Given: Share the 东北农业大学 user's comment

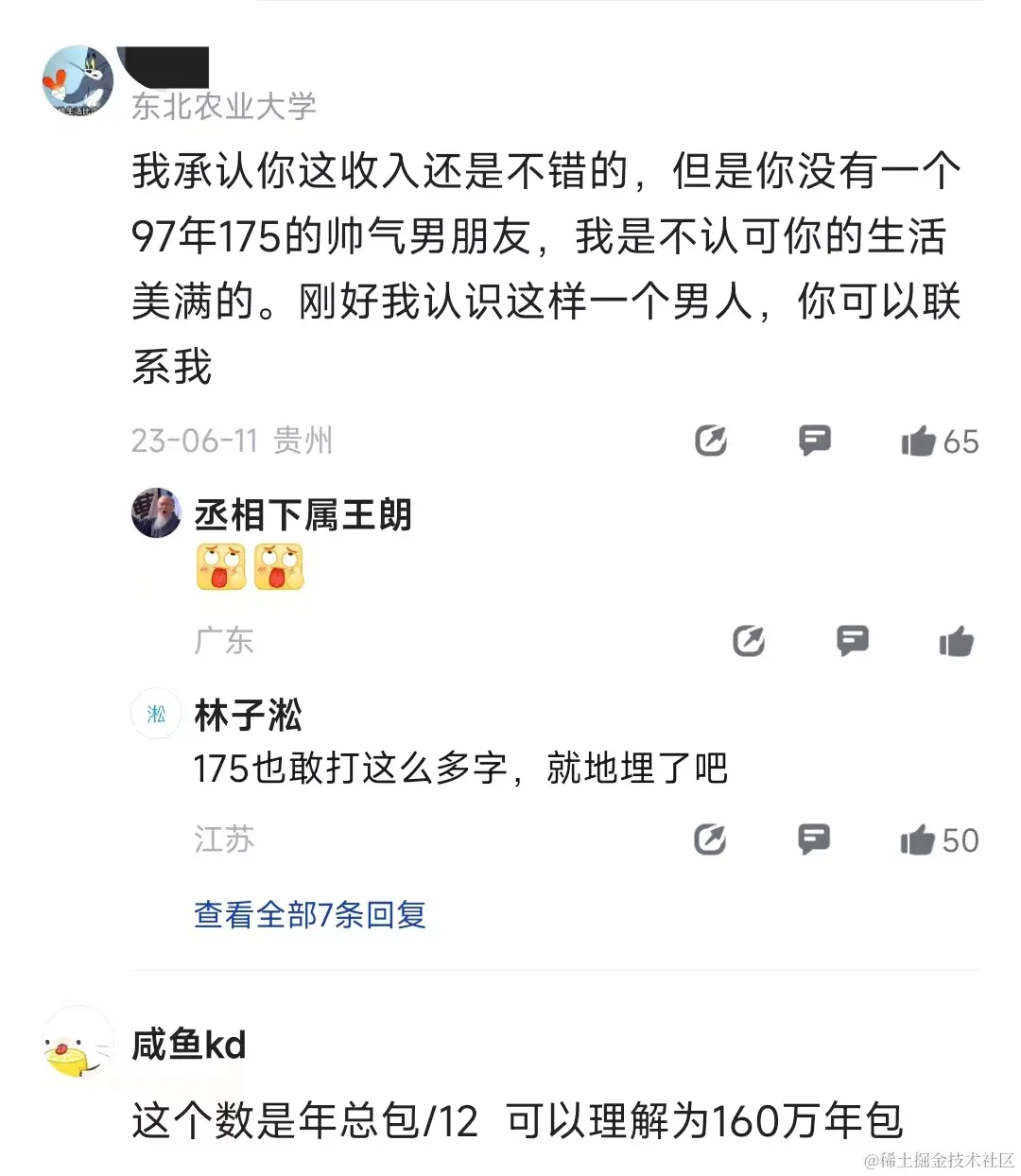Looking at the screenshot, I should pos(711,441).
